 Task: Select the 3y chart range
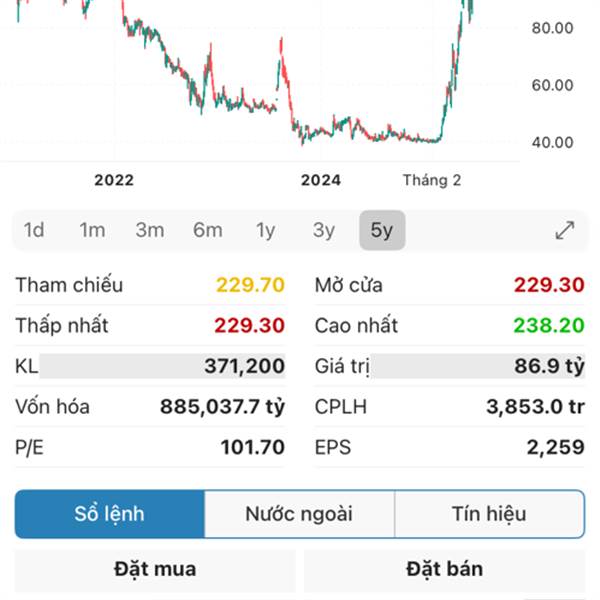point(324,231)
